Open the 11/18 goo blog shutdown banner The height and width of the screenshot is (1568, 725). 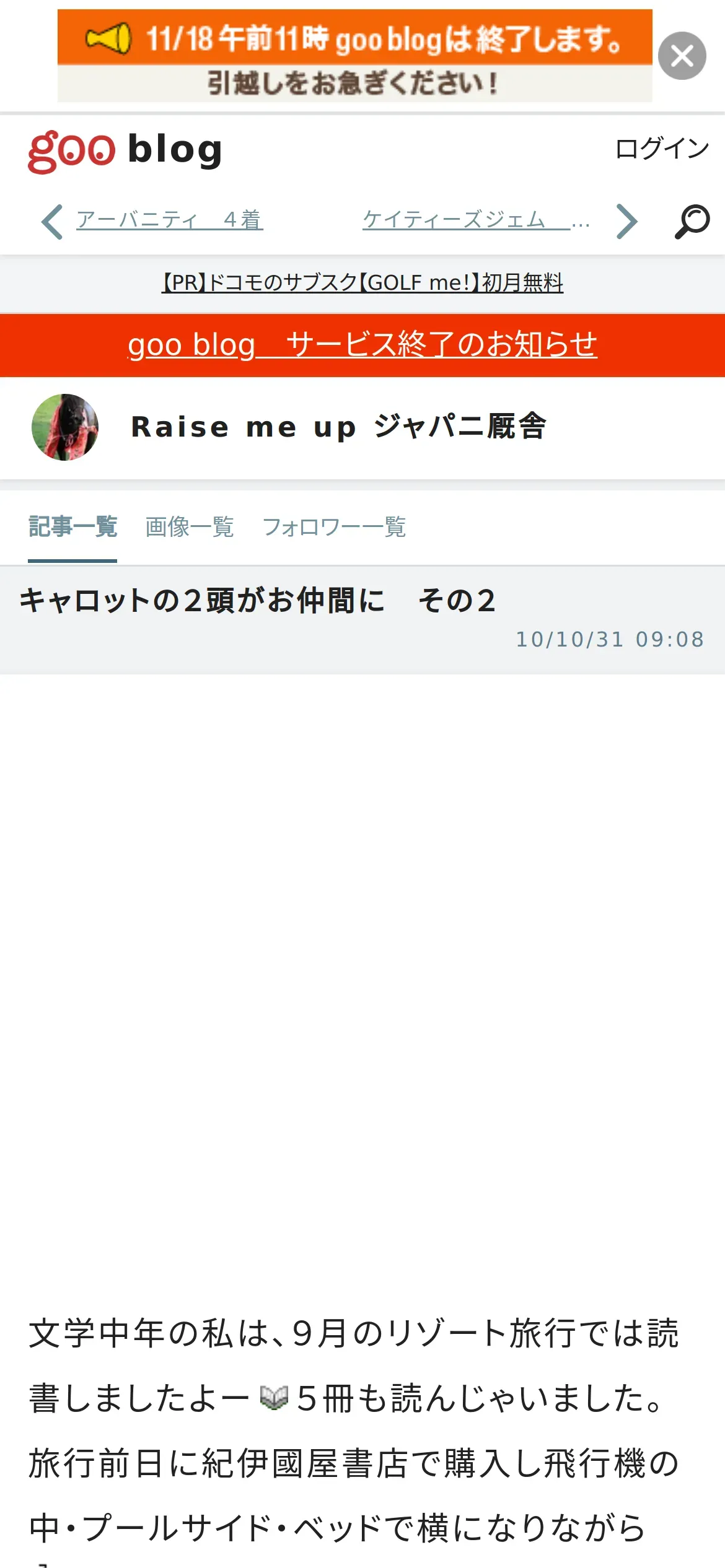(354, 56)
